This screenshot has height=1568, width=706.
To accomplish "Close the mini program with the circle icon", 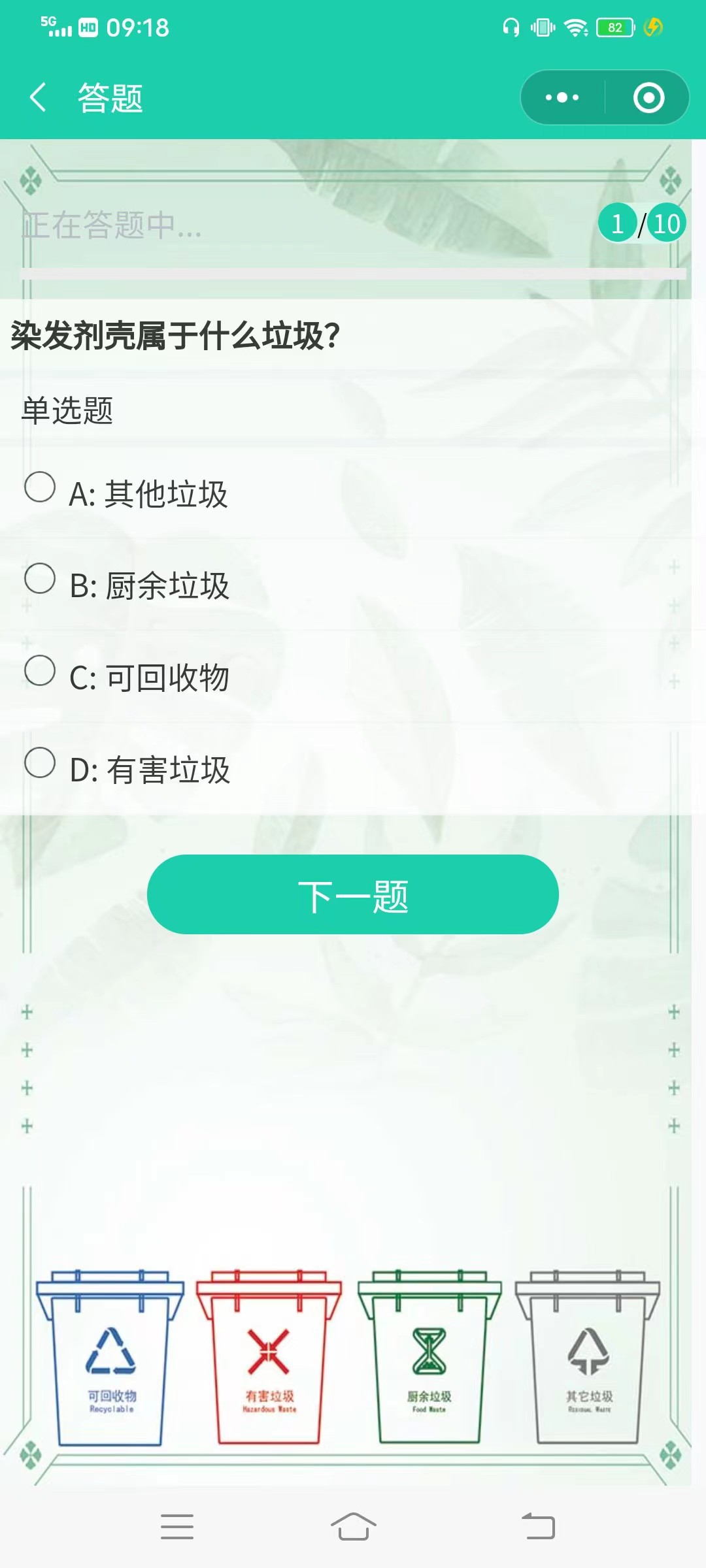I will coord(648,98).
